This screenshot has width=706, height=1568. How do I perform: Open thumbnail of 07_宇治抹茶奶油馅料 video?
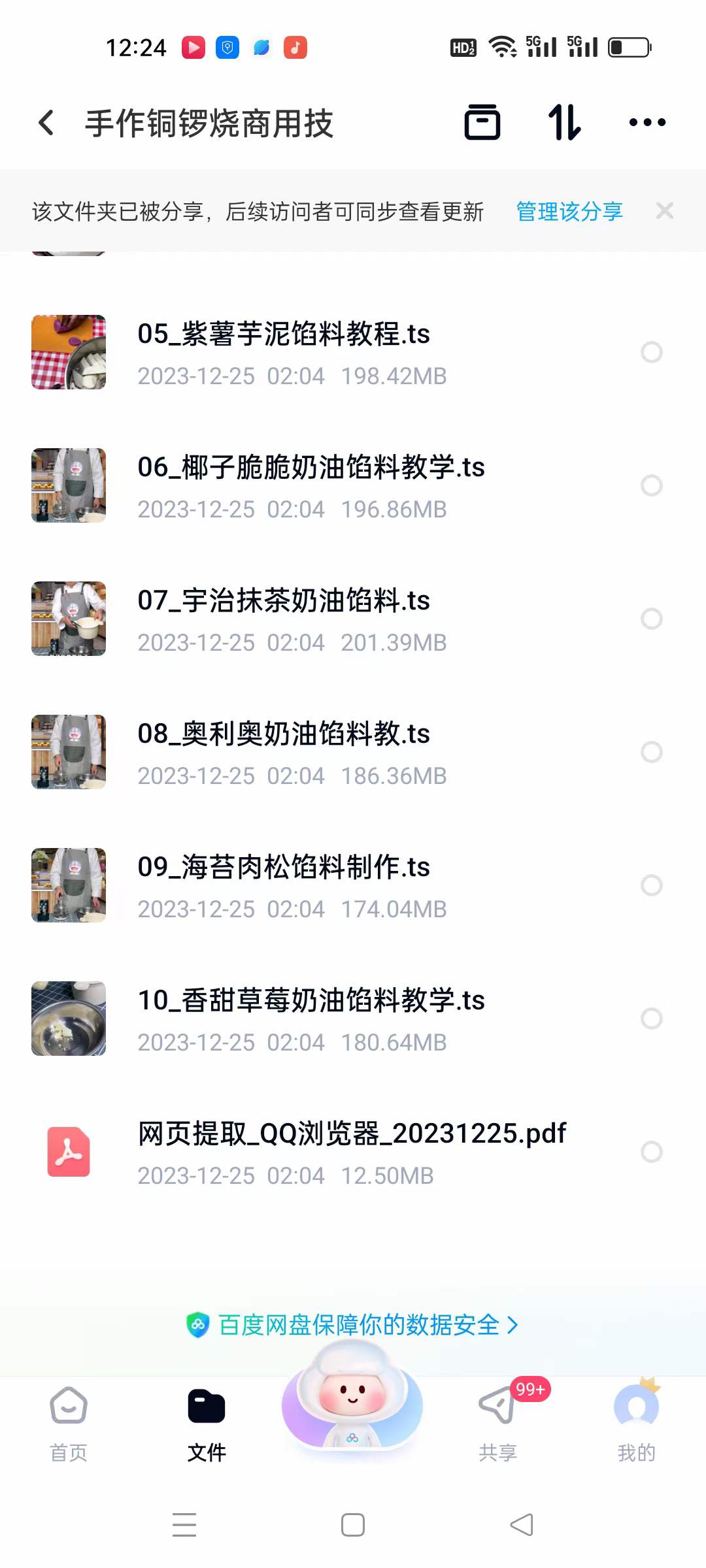pyautogui.click(x=68, y=619)
